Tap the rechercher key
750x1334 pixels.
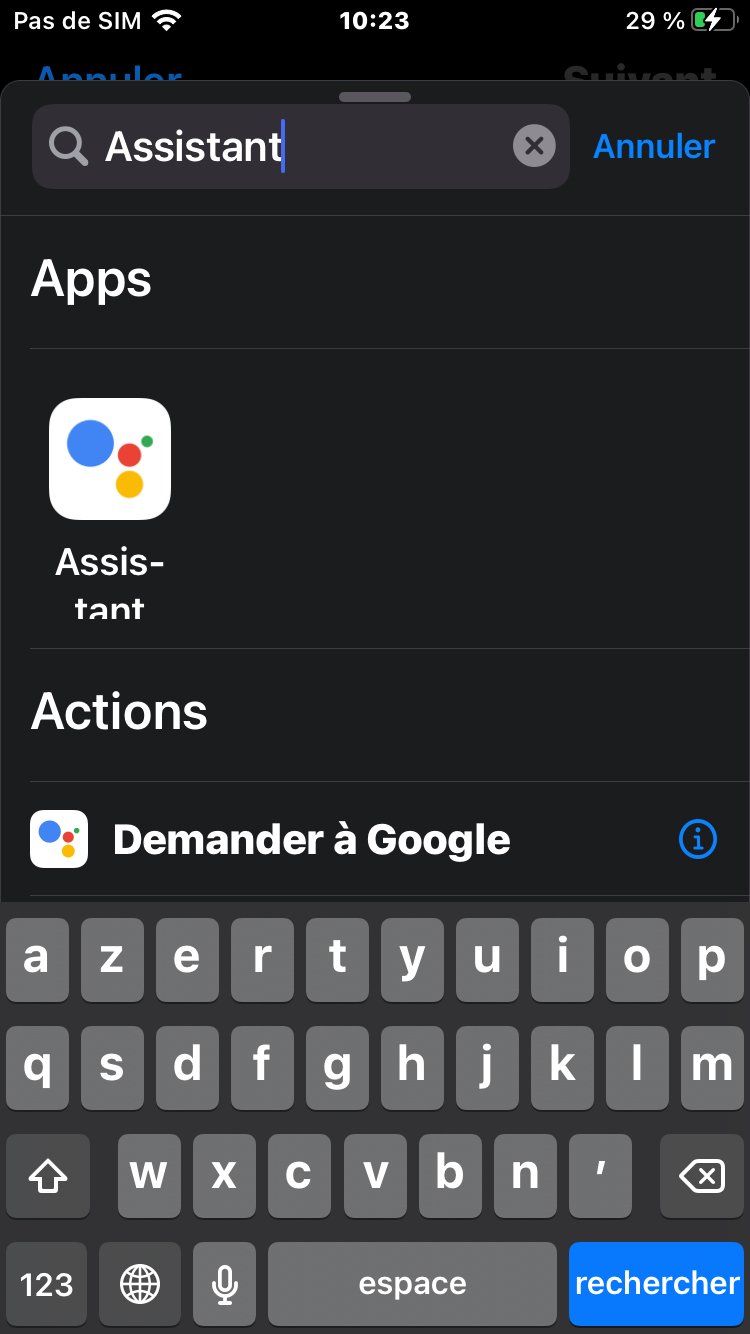pos(656,1283)
